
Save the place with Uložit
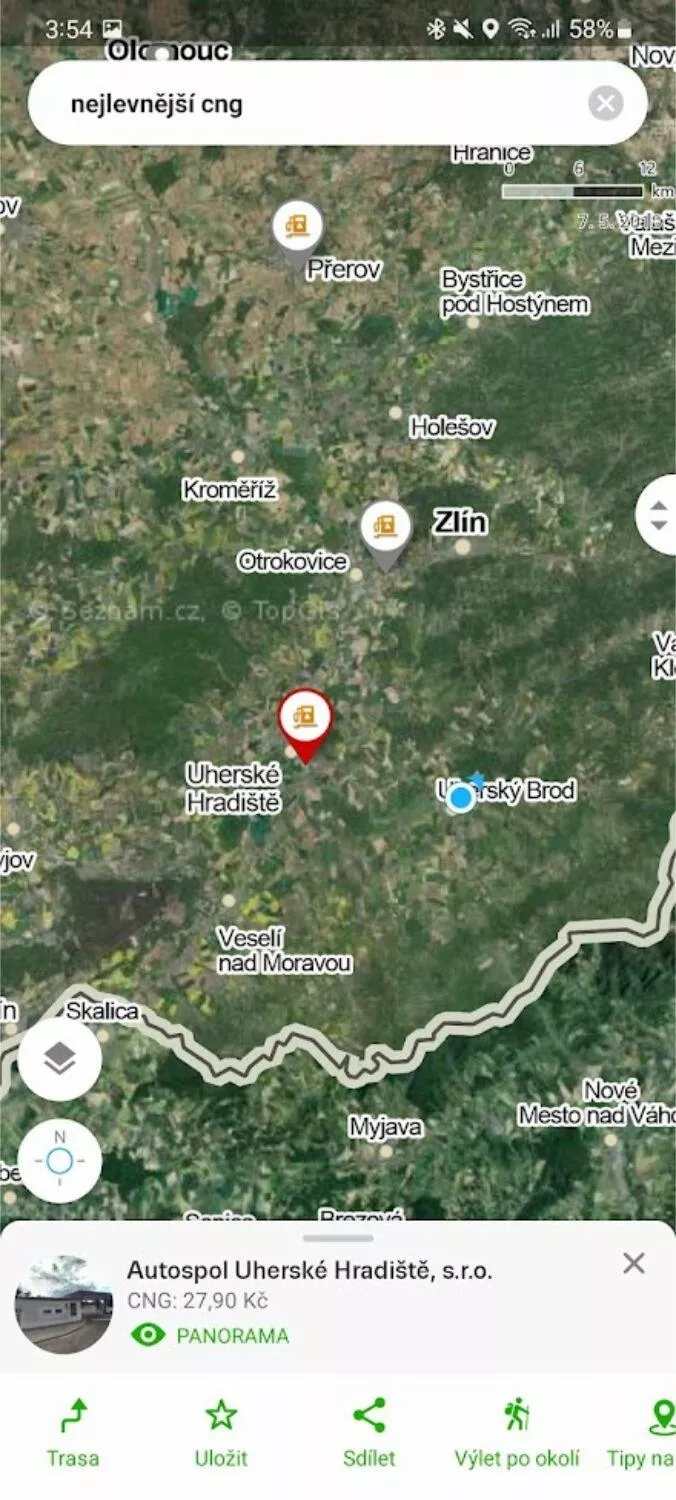point(220,1435)
